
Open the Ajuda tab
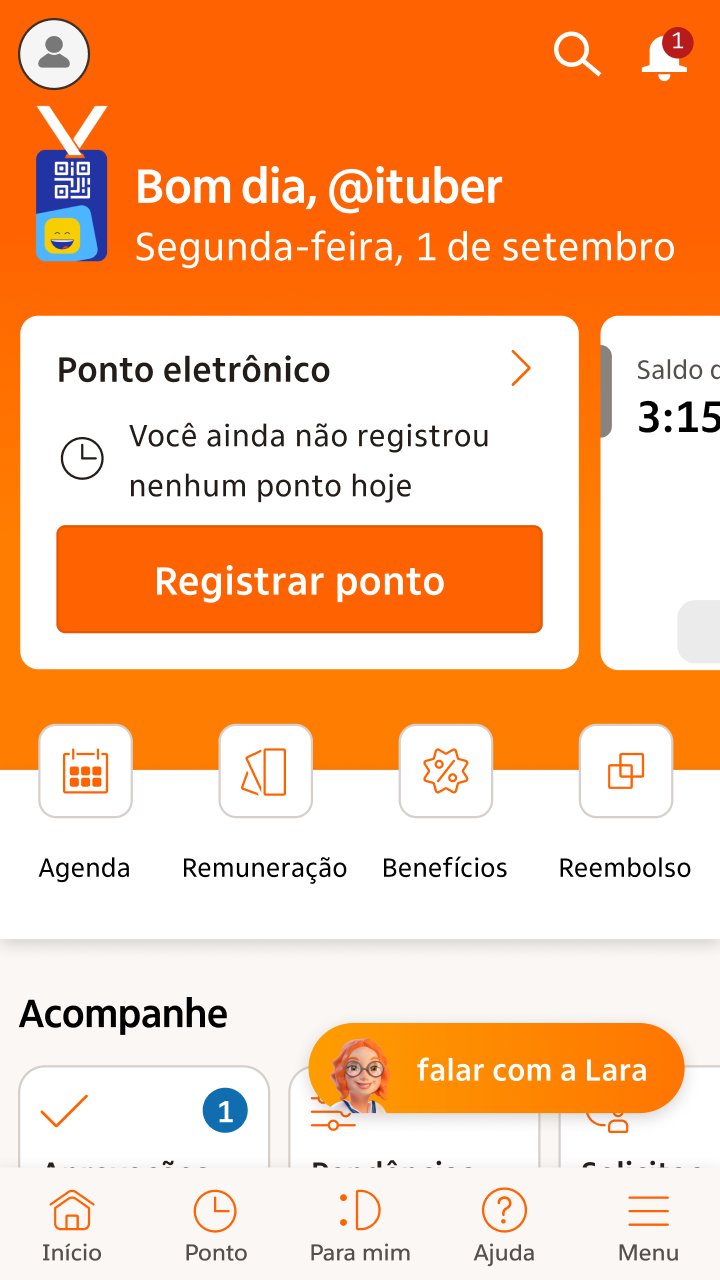[x=504, y=1226]
